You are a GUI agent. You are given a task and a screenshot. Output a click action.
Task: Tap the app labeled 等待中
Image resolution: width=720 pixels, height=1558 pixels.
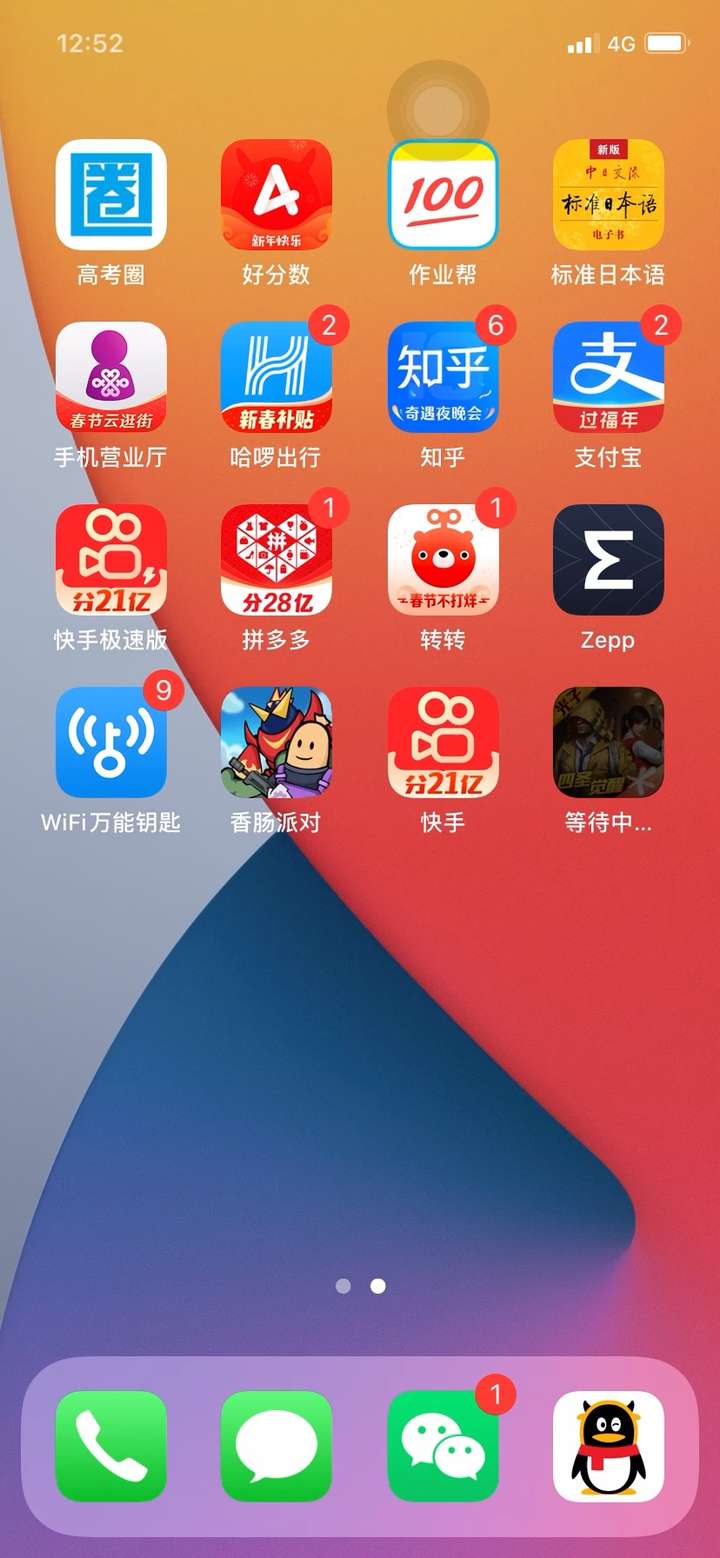pos(608,742)
